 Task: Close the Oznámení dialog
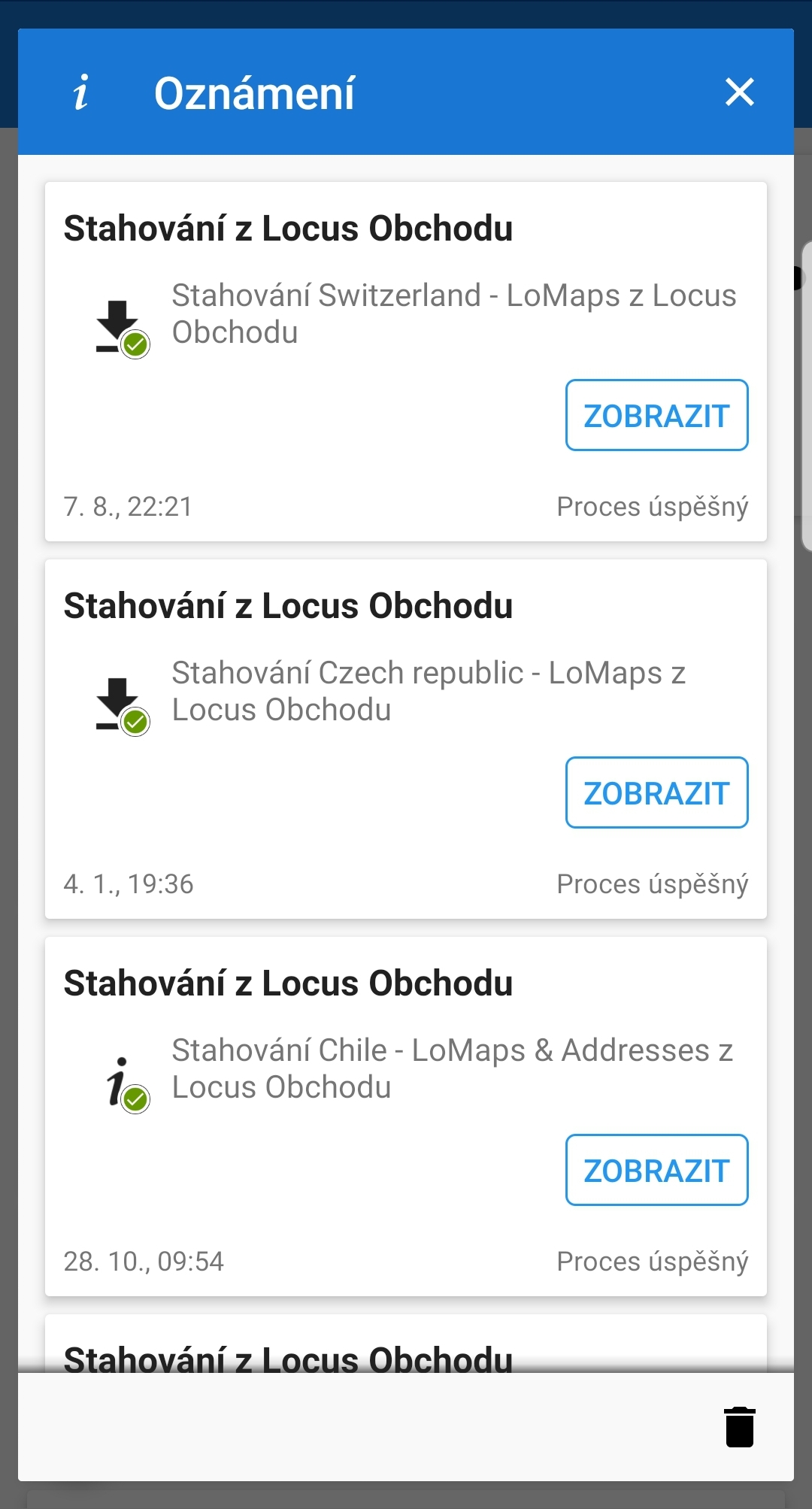tap(739, 92)
